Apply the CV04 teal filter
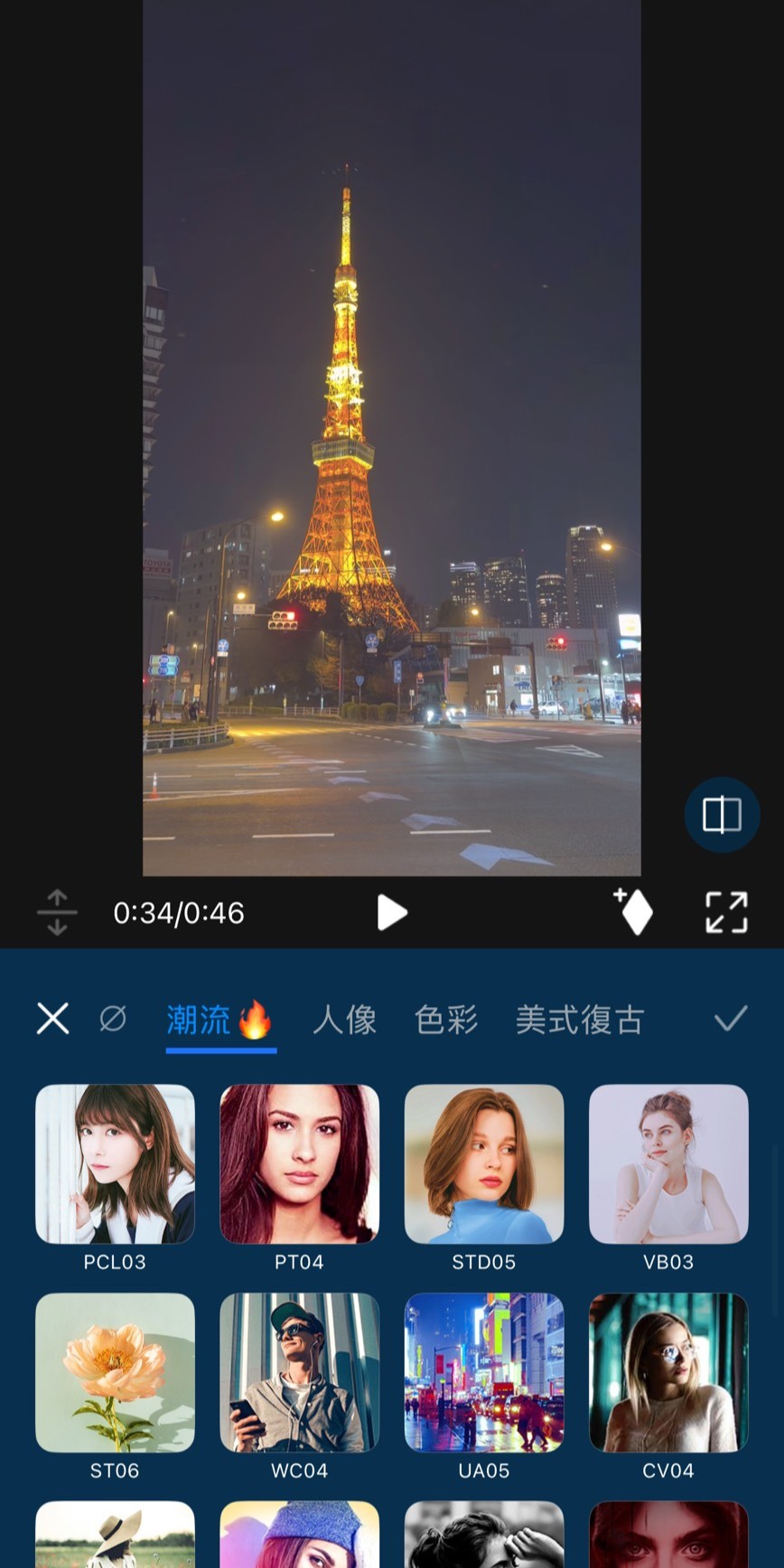This screenshot has width=784, height=1568. (x=668, y=1372)
